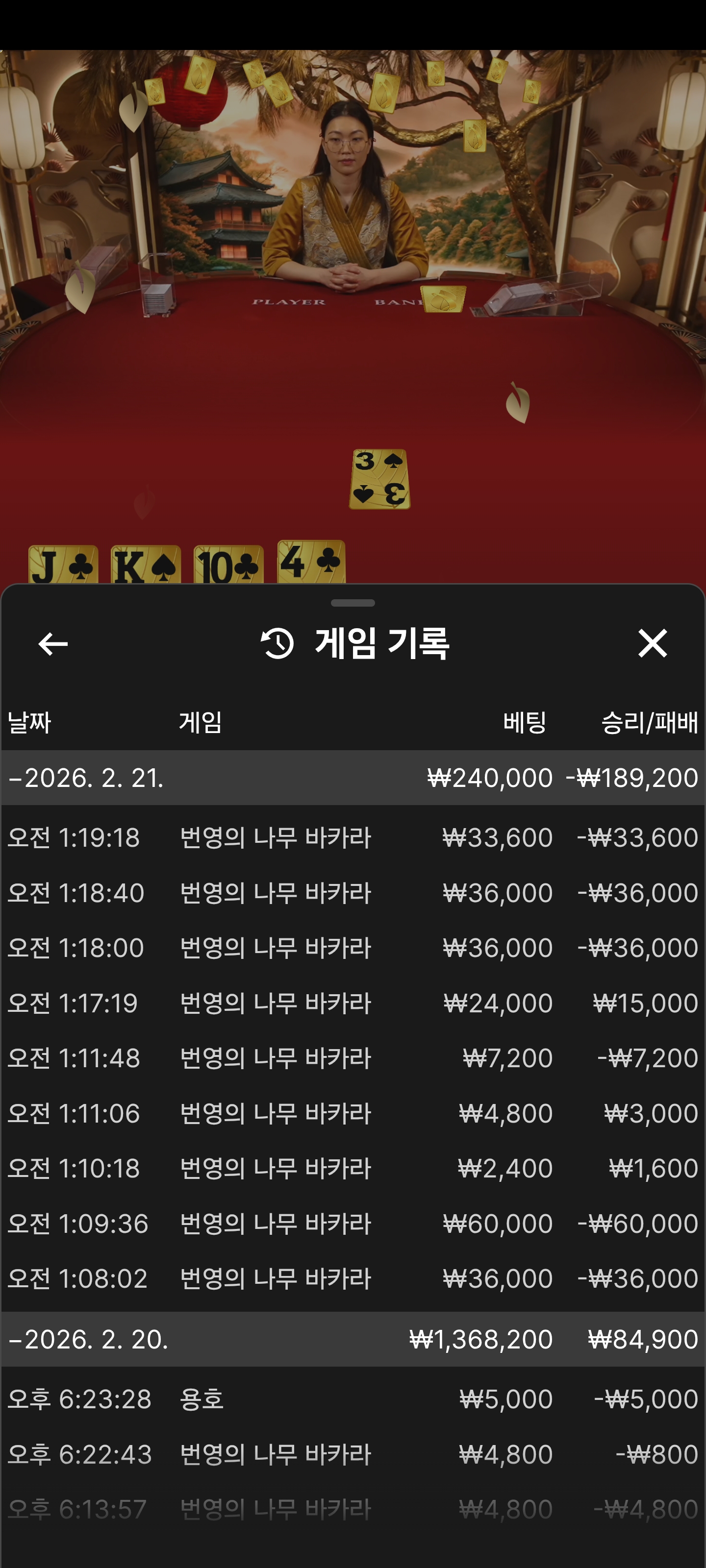This screenshot has width=706, height=1568.
Task: Open the 오전 1:18:40 game record
Action: [353, 893]
